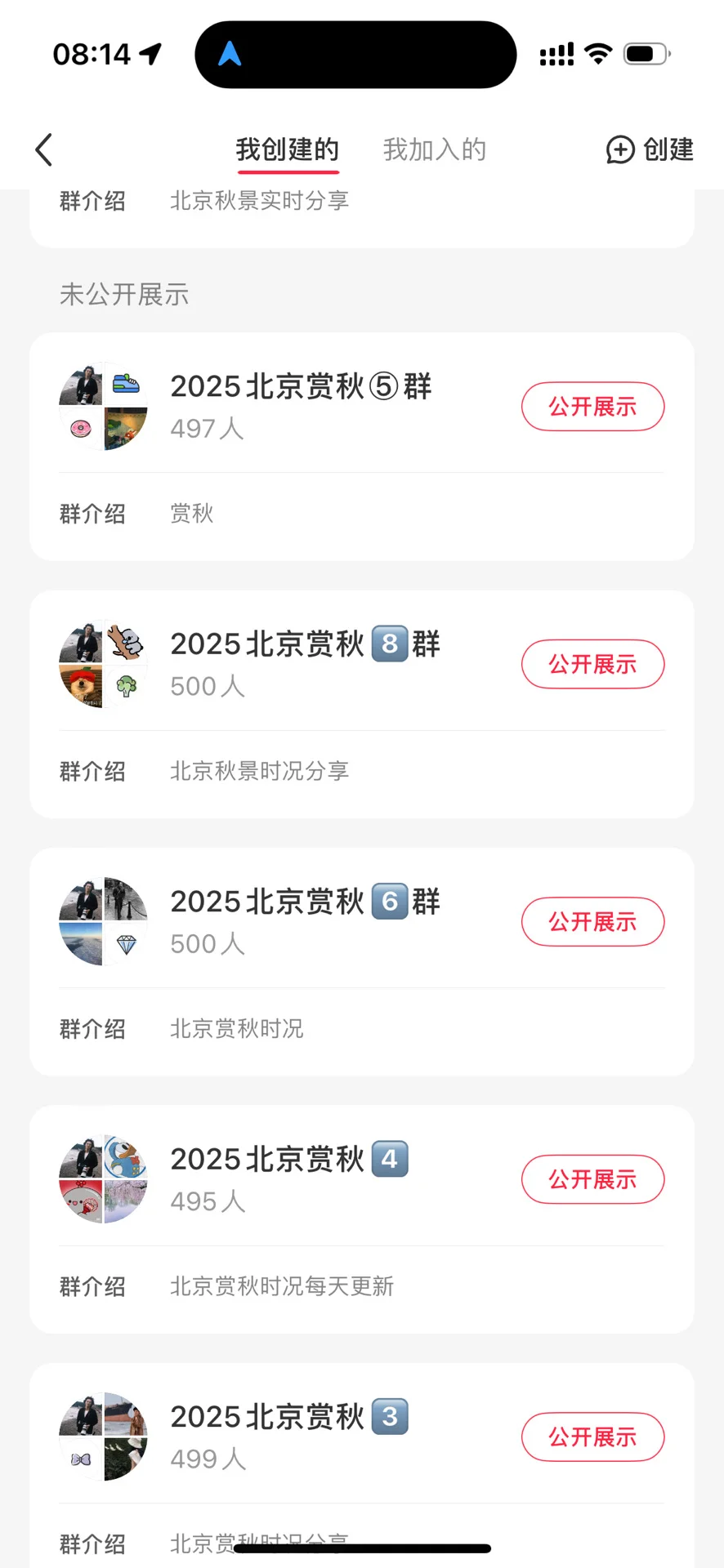The height and width of the screenshot is (1568, 724).
Task: Tap 公开展示 on the 2025北京赏秋3 group
Action: (x=592, y=1437)
